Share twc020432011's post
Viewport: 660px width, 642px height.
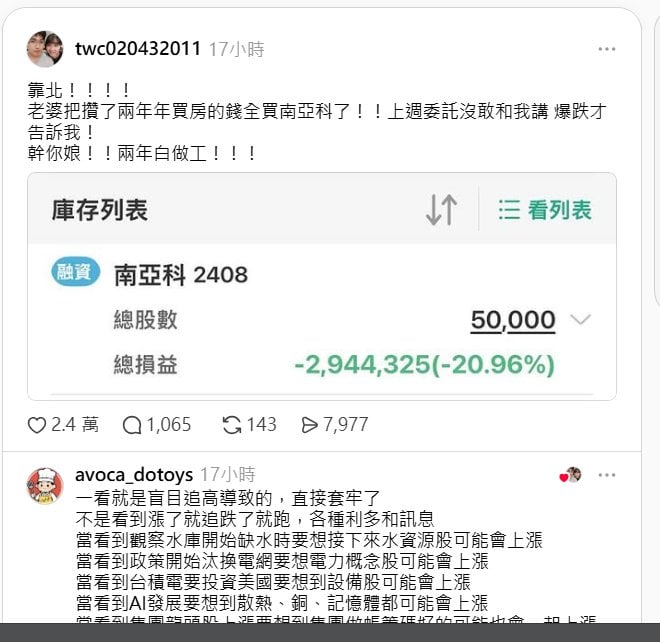click(310, 425)
